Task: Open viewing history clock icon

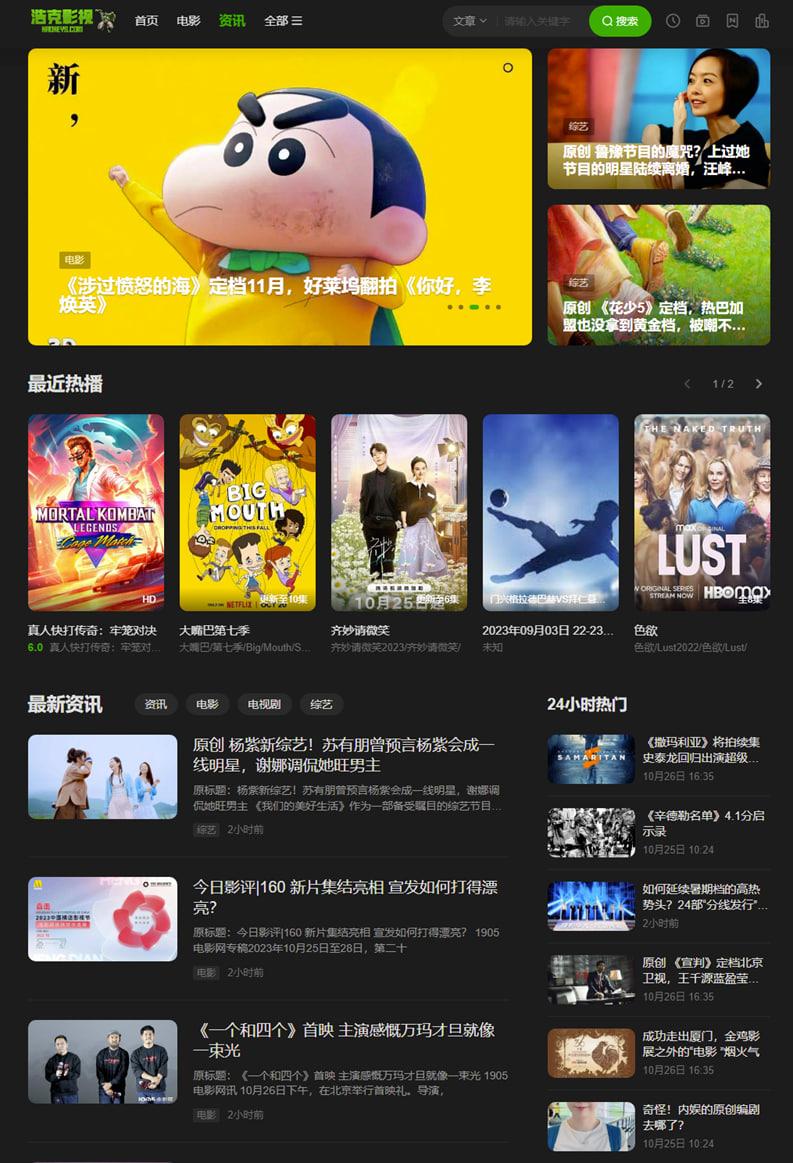Action: (673, 21)
